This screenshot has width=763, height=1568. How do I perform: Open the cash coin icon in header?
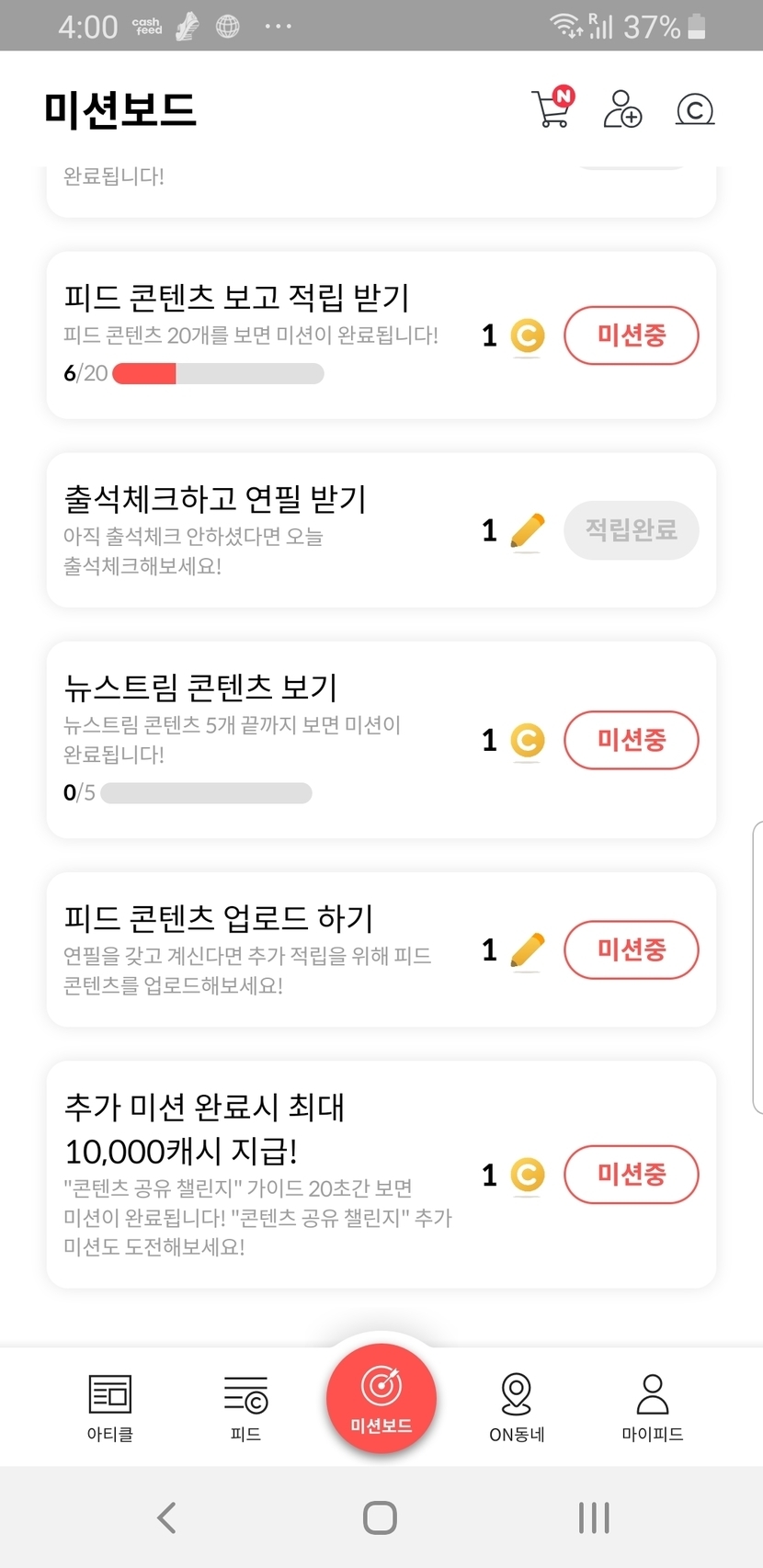click(x=695, y=109)
